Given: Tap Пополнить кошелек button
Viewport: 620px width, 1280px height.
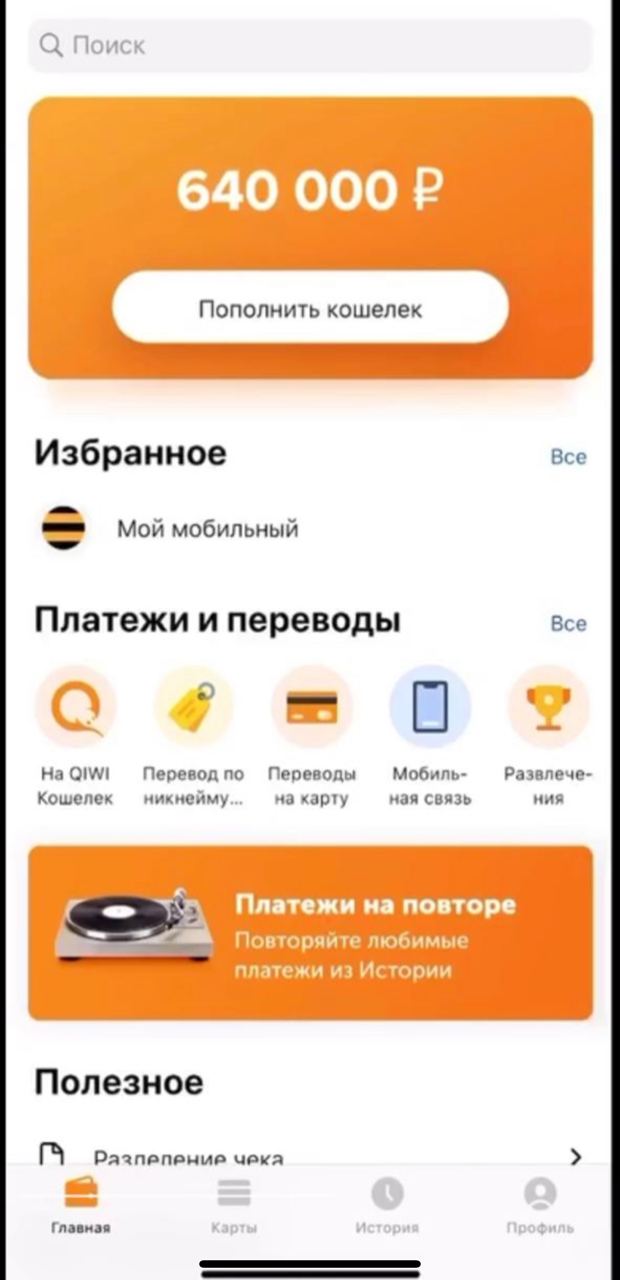Looking at the screenshot, I should (x=310, y=309).
